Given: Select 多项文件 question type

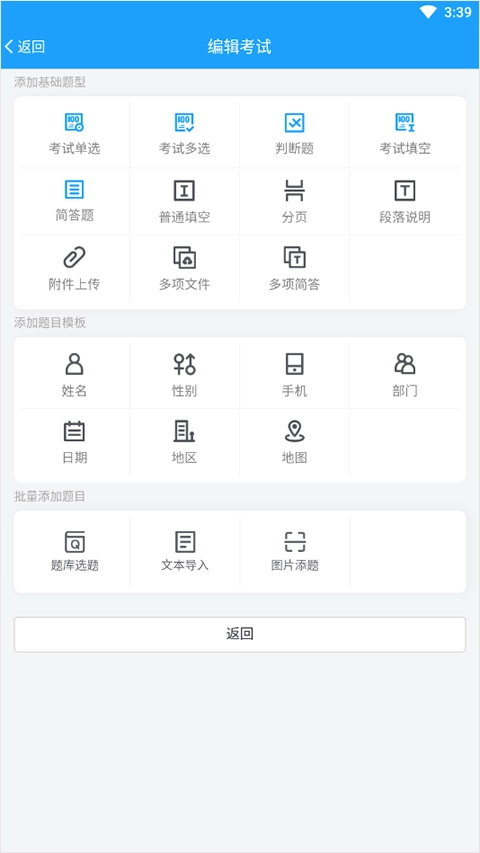Looking at the screenshot, I should coord(184,269).
